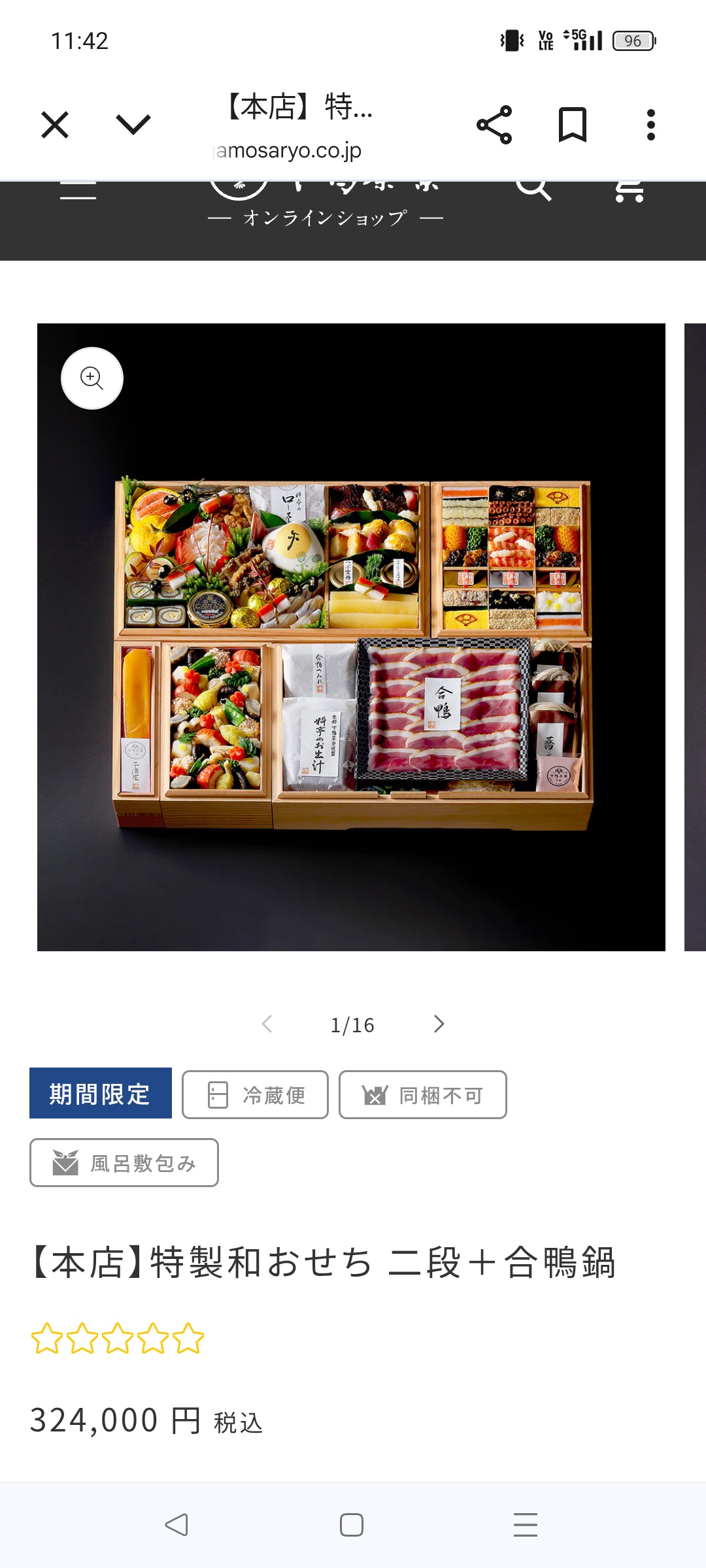Bookmark this page

pyautogui.click(x=572, y=125)
